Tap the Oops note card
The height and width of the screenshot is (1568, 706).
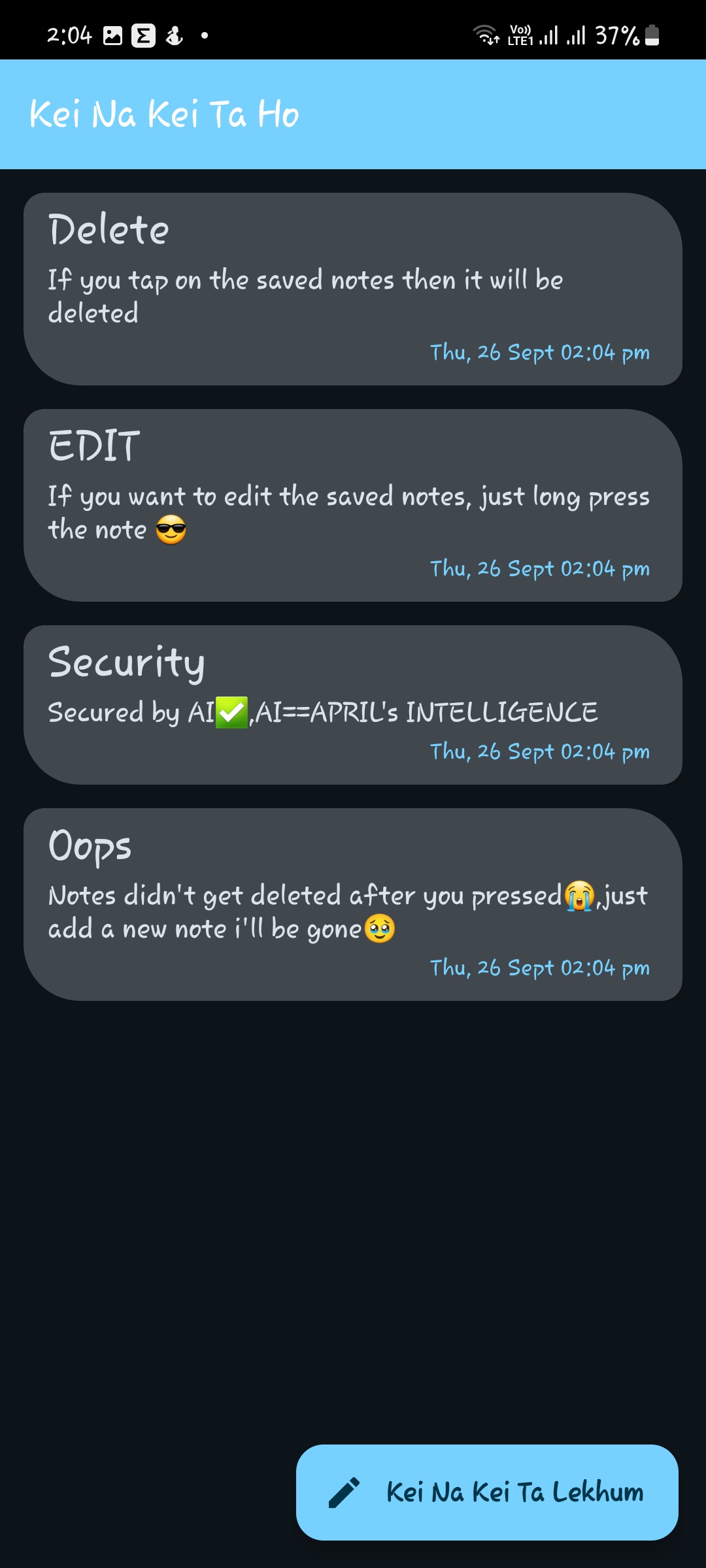coord(353,904)
